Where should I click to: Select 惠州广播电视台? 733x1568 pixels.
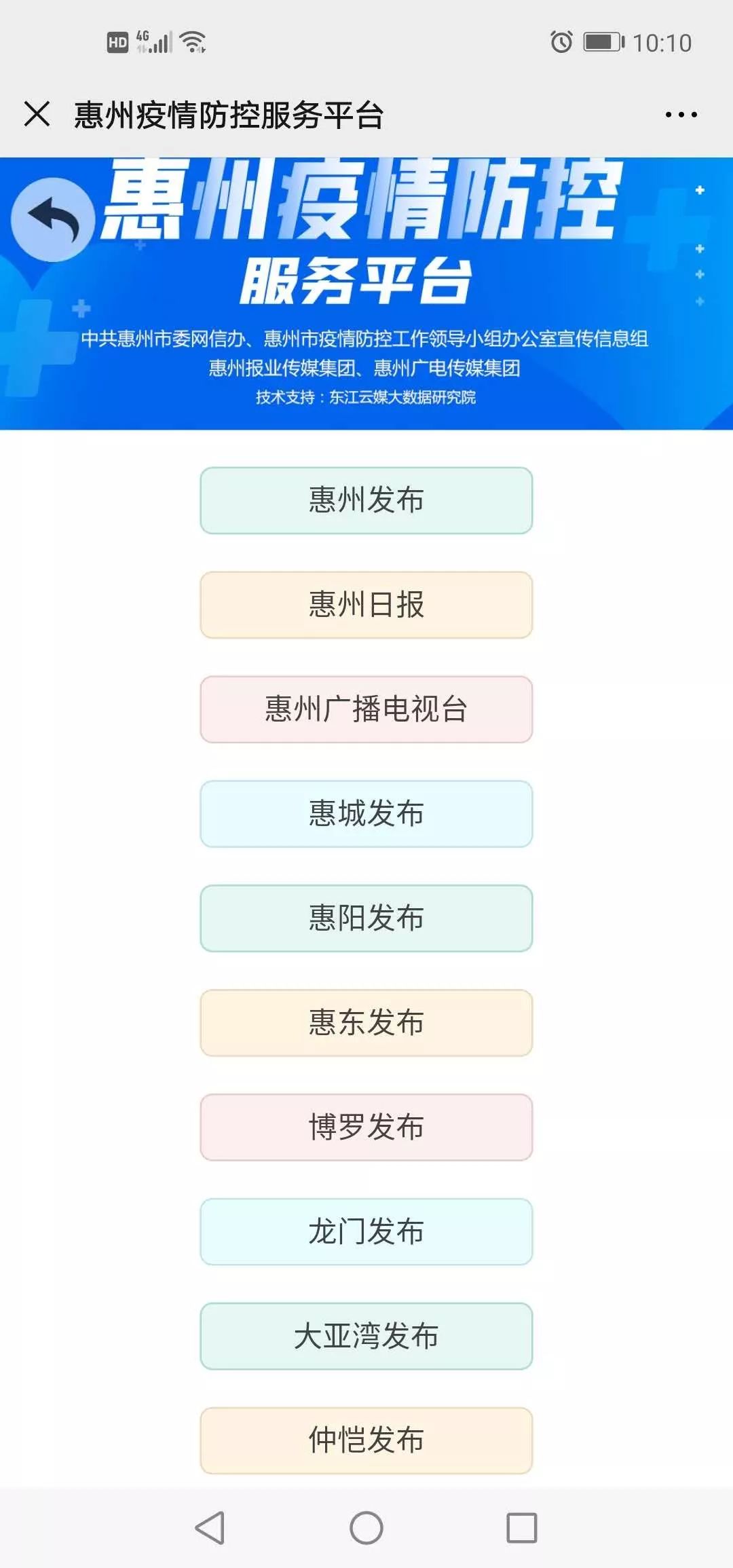coord(366,709)
